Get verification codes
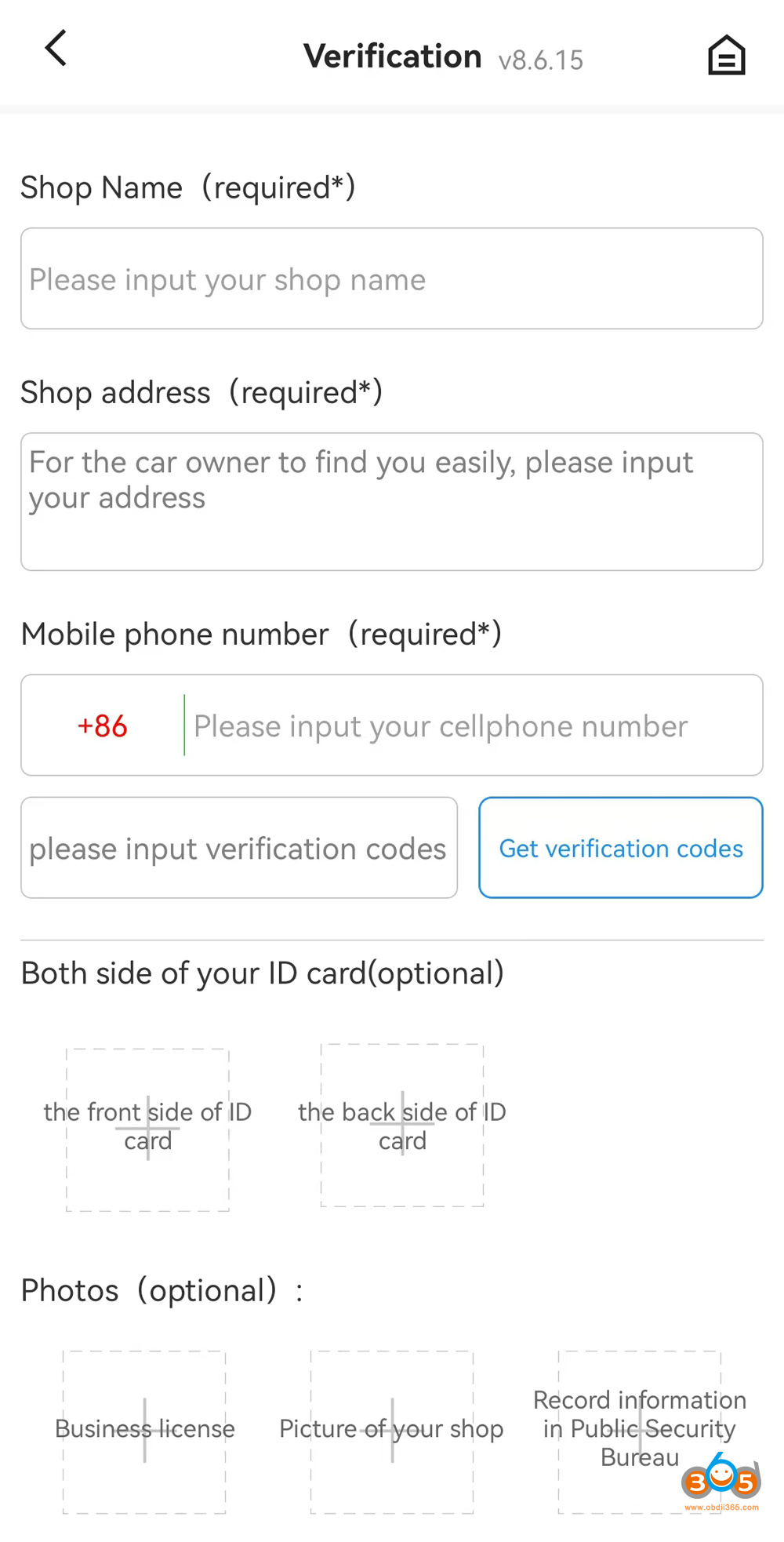Screen dimensions: 784x1542 click(x=621, y=849)
